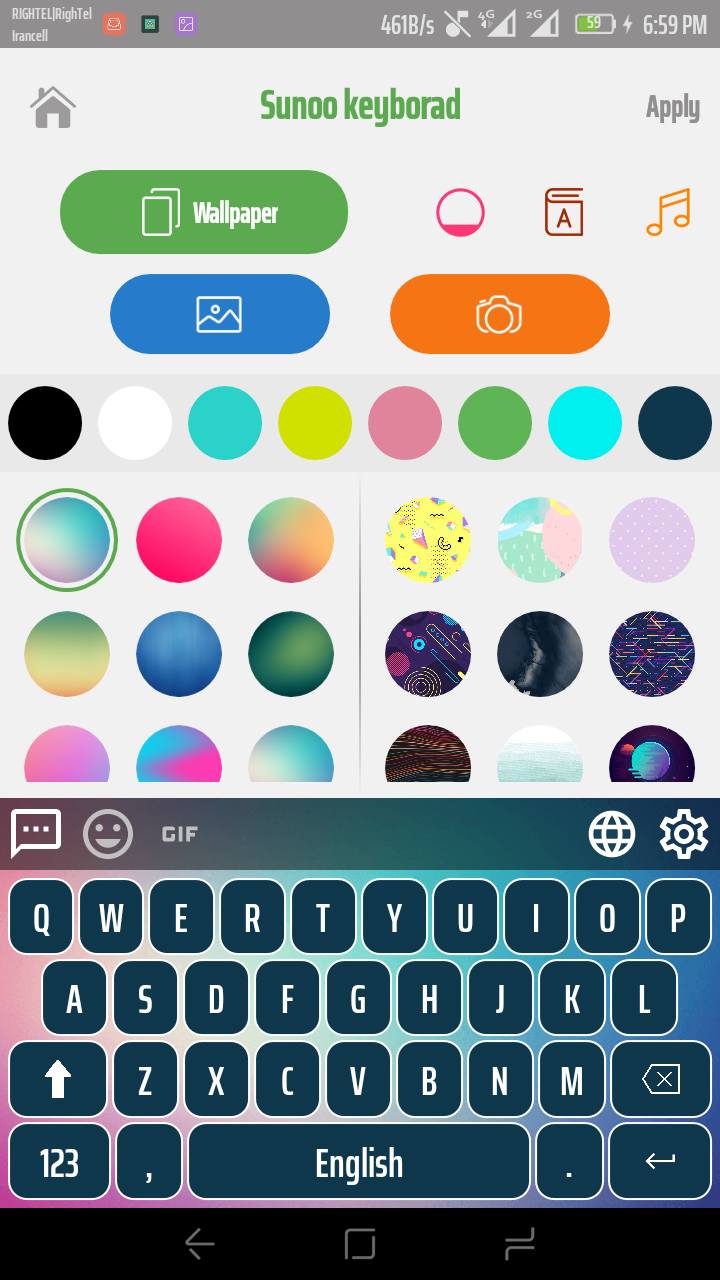Tap the keyboard globe language icon

coord(612,833)
